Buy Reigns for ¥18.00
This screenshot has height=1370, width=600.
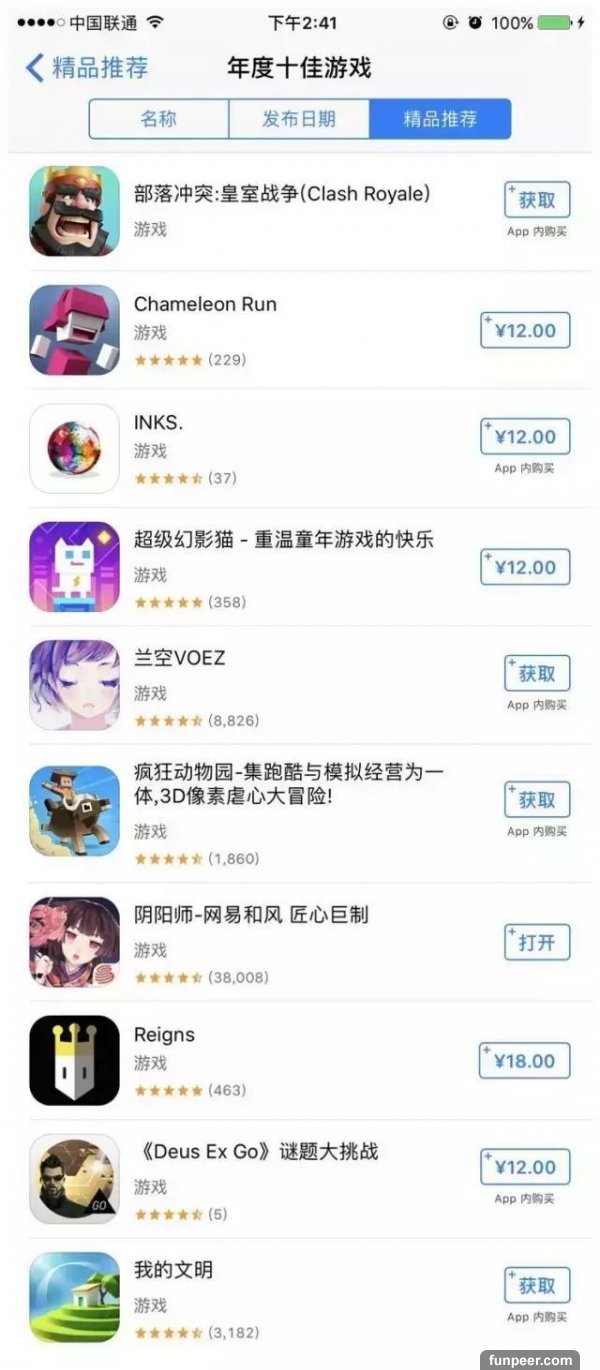[x=525, y=1061]
